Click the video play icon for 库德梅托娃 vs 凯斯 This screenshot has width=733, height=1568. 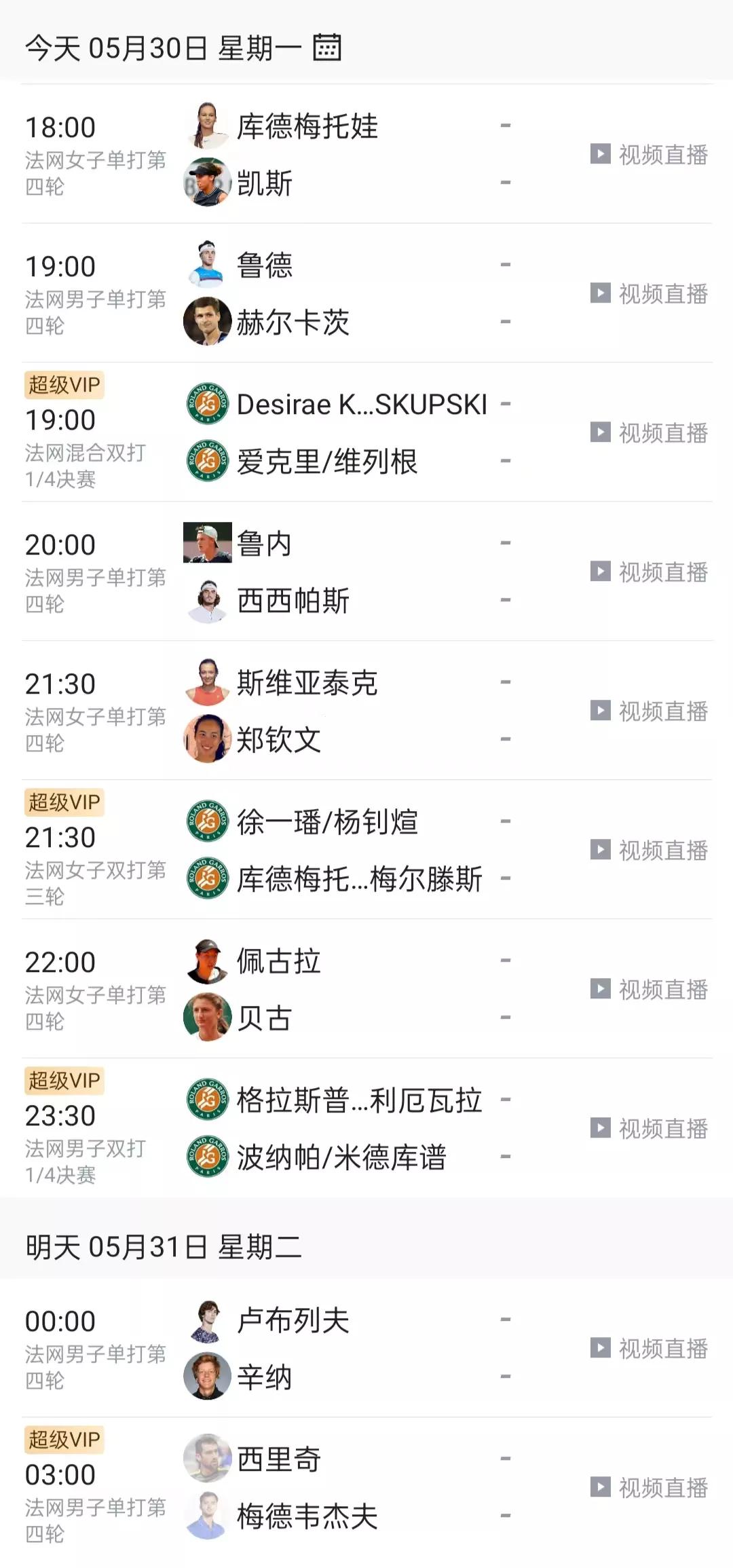(600, 155)
